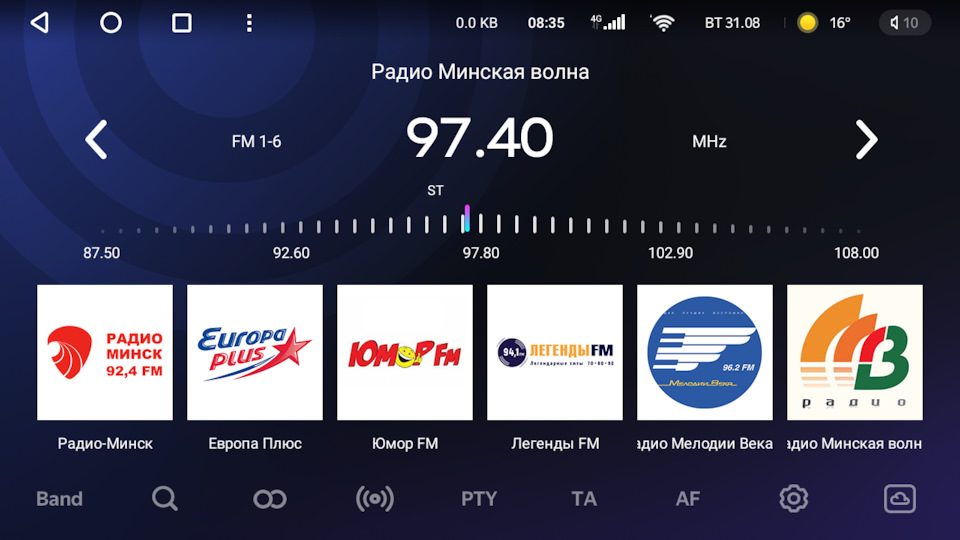Open the volume level indicator
This screenshot has width=960, height=540.
905,22
